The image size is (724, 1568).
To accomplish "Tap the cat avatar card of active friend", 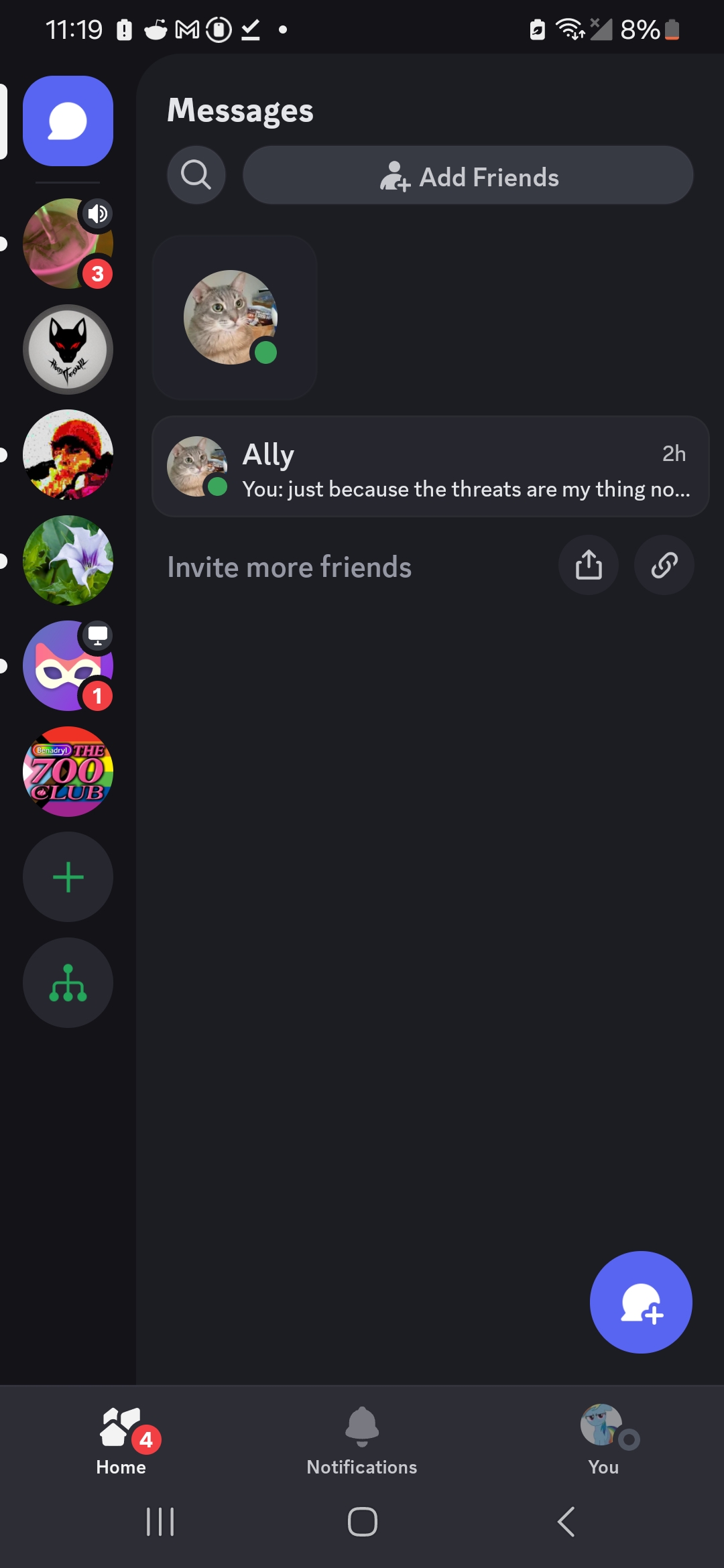I will (x=234, y=318).
